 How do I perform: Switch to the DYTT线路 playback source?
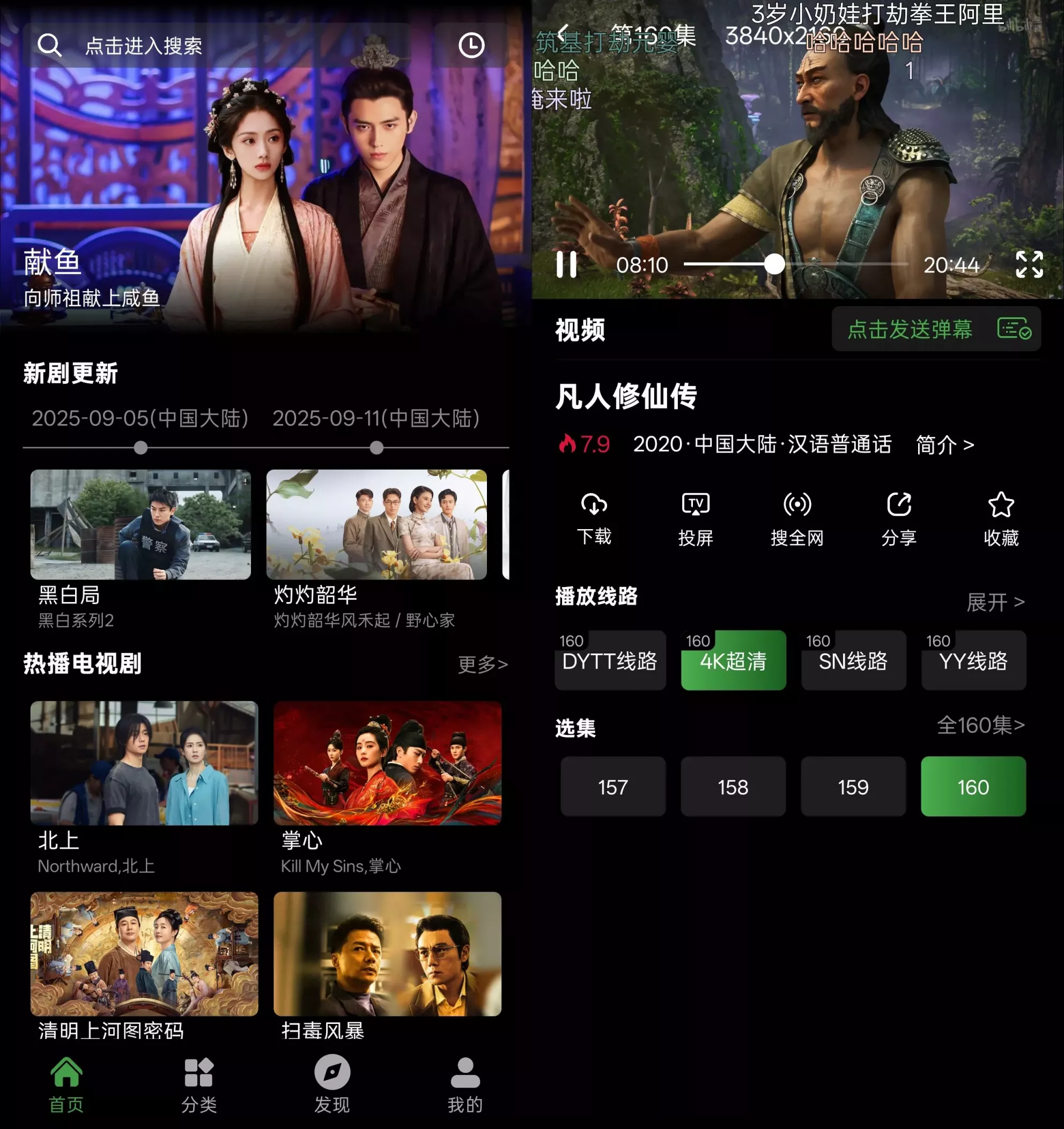pyautogui.click(x=610, y=660)
